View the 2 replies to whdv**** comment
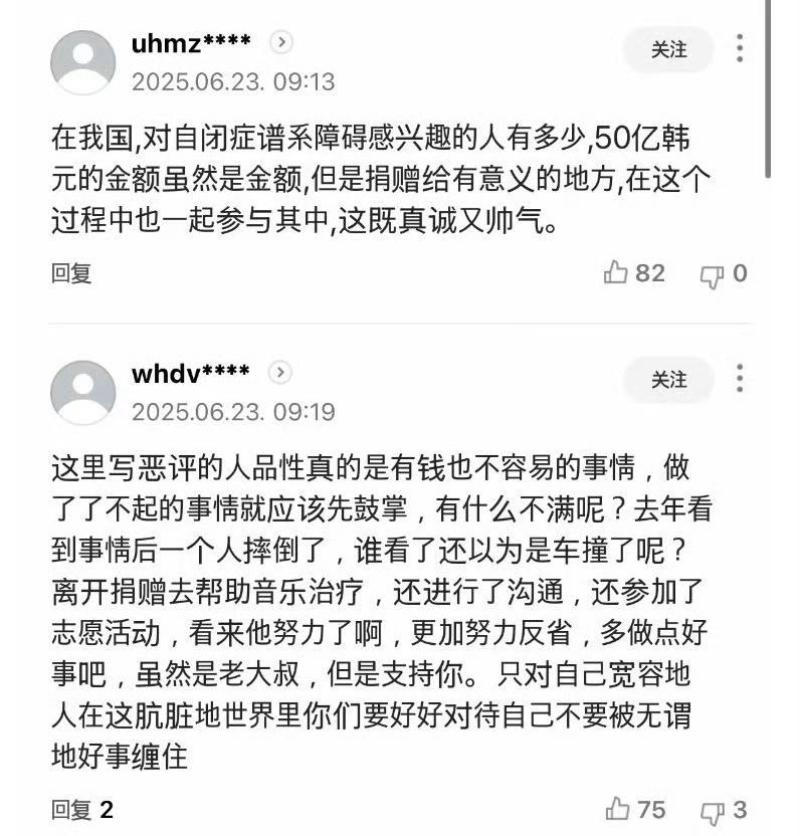The image size is (800, 836). coord(82,809)
